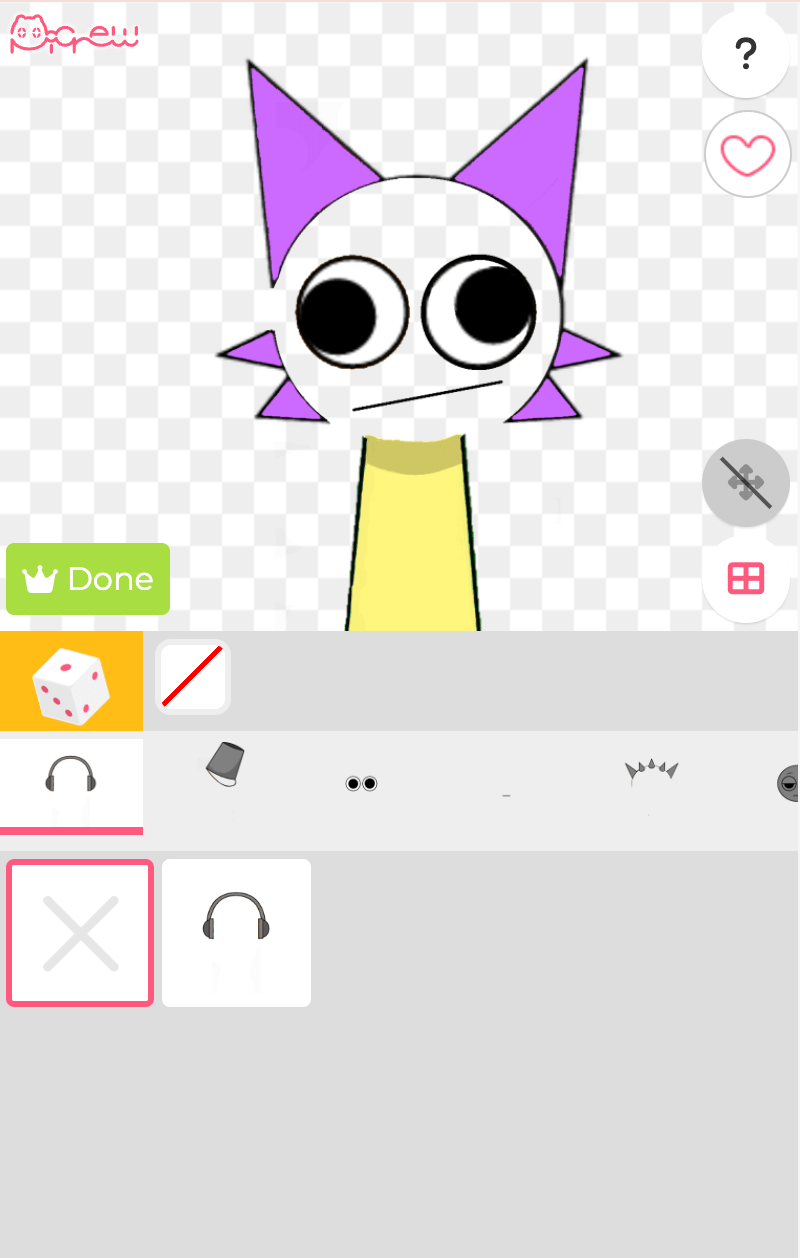The width and height of the screenshot is (800, 1258).
Task: Click the Picrew logo
Action: point(73,34)
